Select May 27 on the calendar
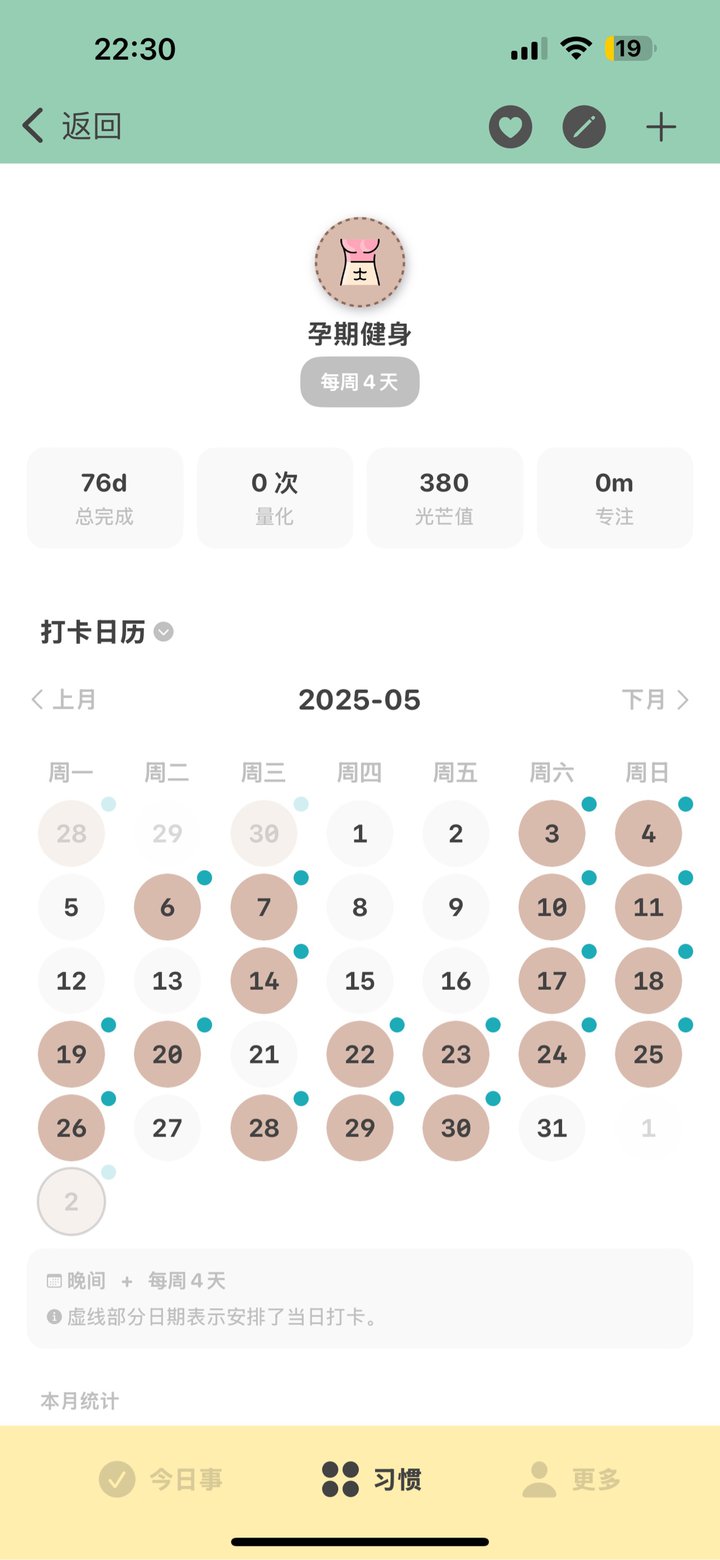720x1560 pixels. (167, 1128)
